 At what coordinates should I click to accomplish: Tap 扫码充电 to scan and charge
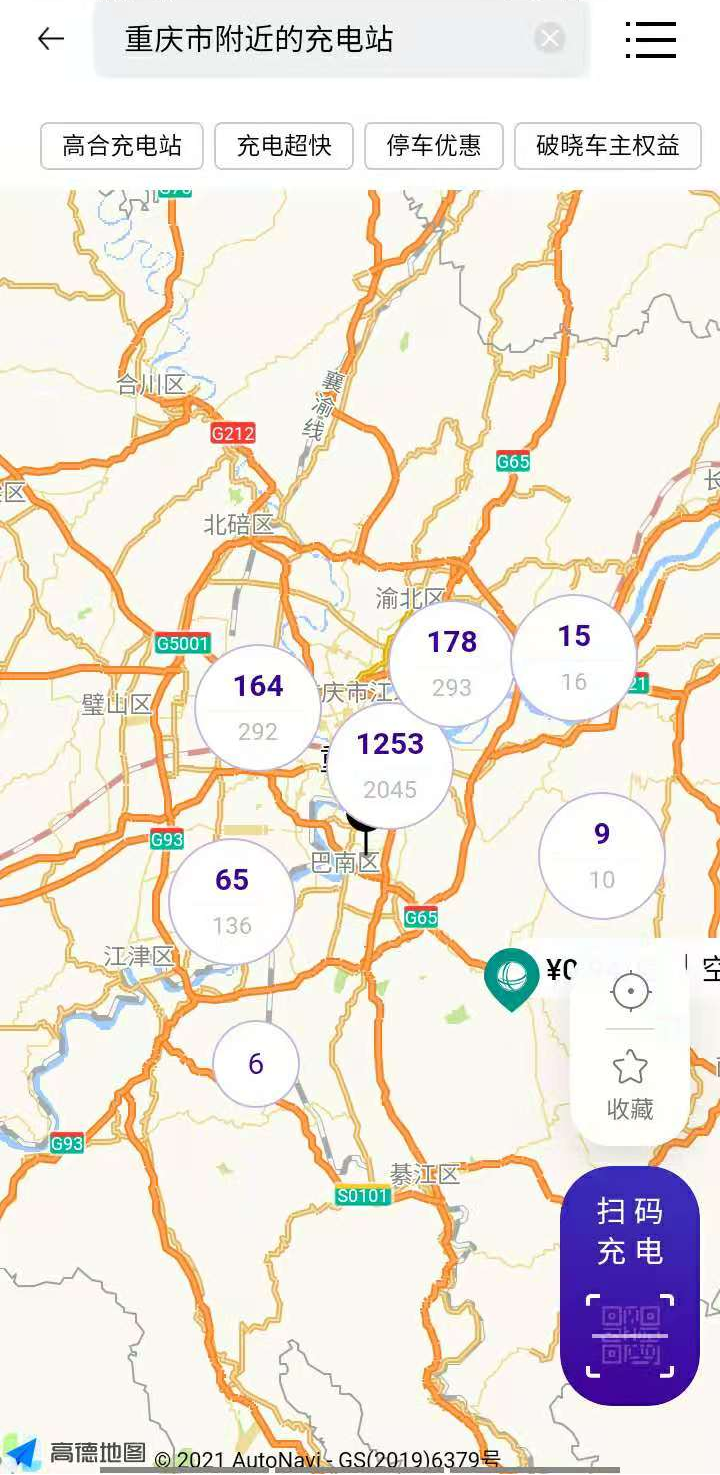(x=630, y=1285)
